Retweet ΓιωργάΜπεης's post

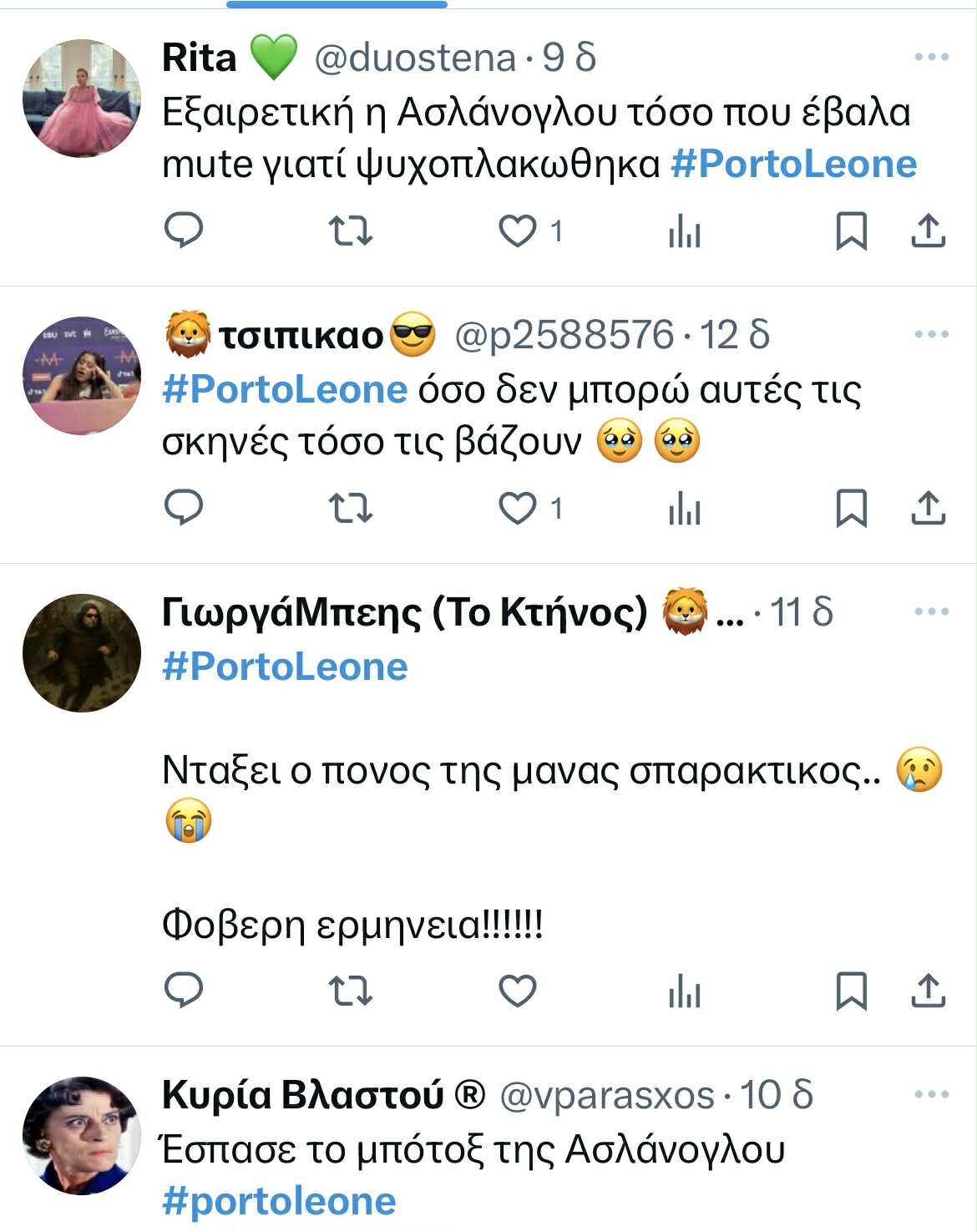[x=350, y=991]
